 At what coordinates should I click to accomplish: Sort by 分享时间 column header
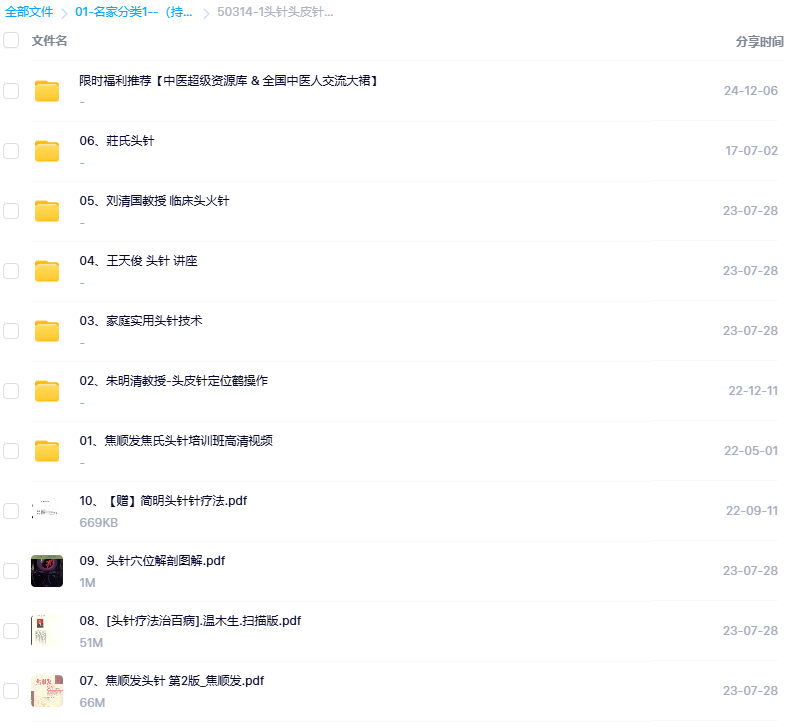tap(759, 42)
